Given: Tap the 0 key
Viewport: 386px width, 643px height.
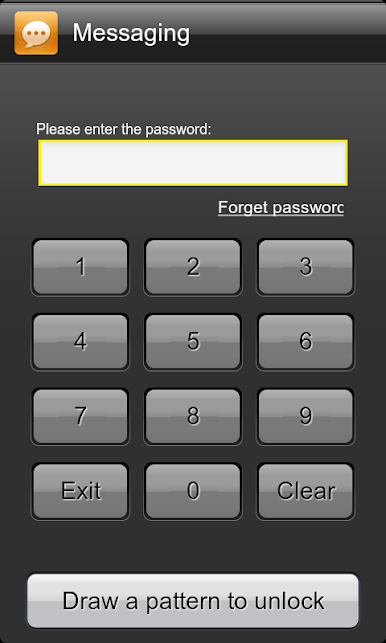Looking at the screenshot, I should coord(193,491).
